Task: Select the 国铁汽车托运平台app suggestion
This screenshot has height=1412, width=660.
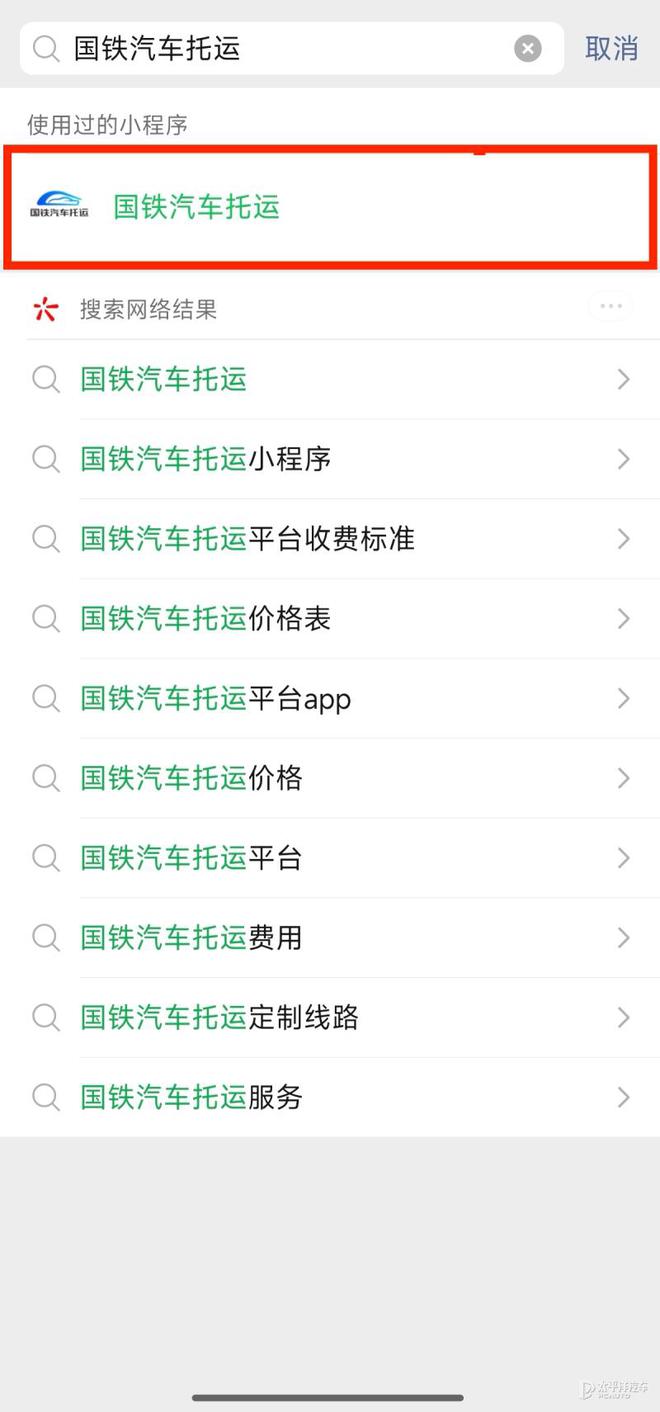Action: click(330, 699)
